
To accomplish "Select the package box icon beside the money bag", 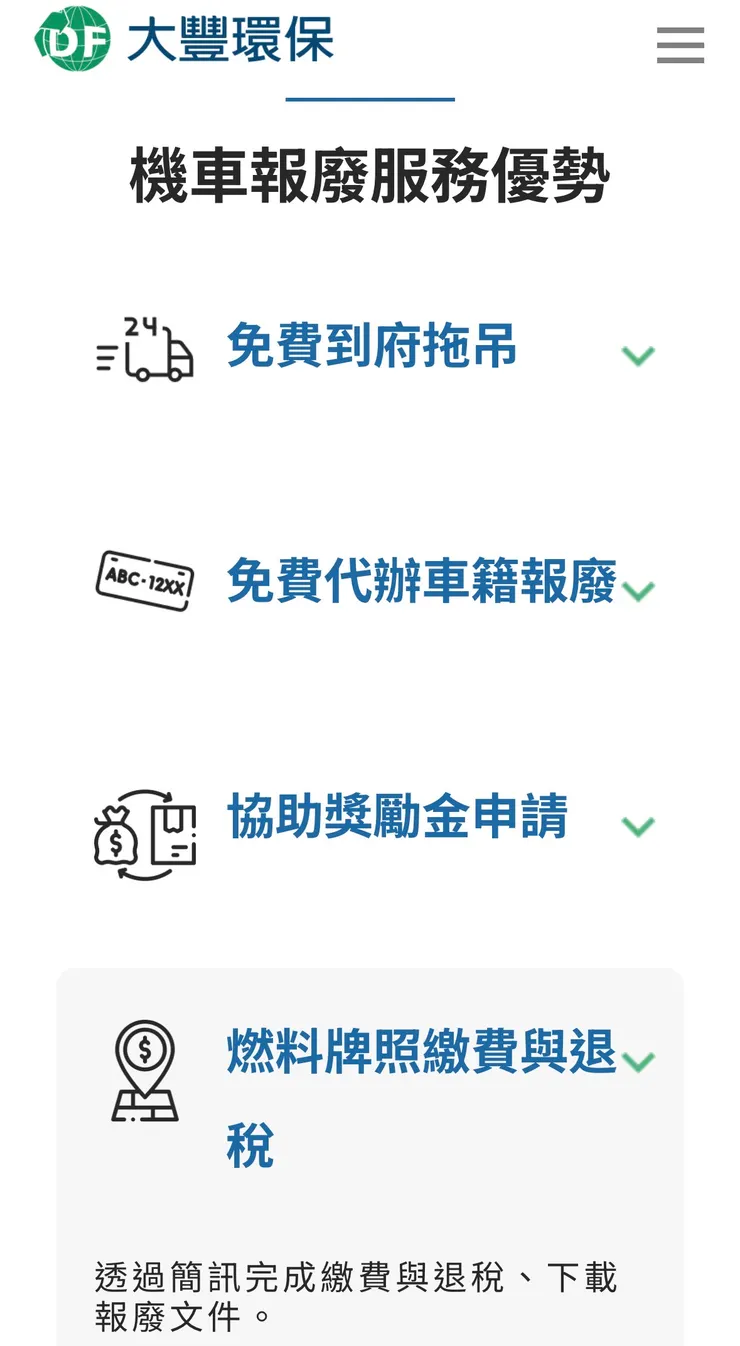I will pyautogui.click(x=172, y=832).
